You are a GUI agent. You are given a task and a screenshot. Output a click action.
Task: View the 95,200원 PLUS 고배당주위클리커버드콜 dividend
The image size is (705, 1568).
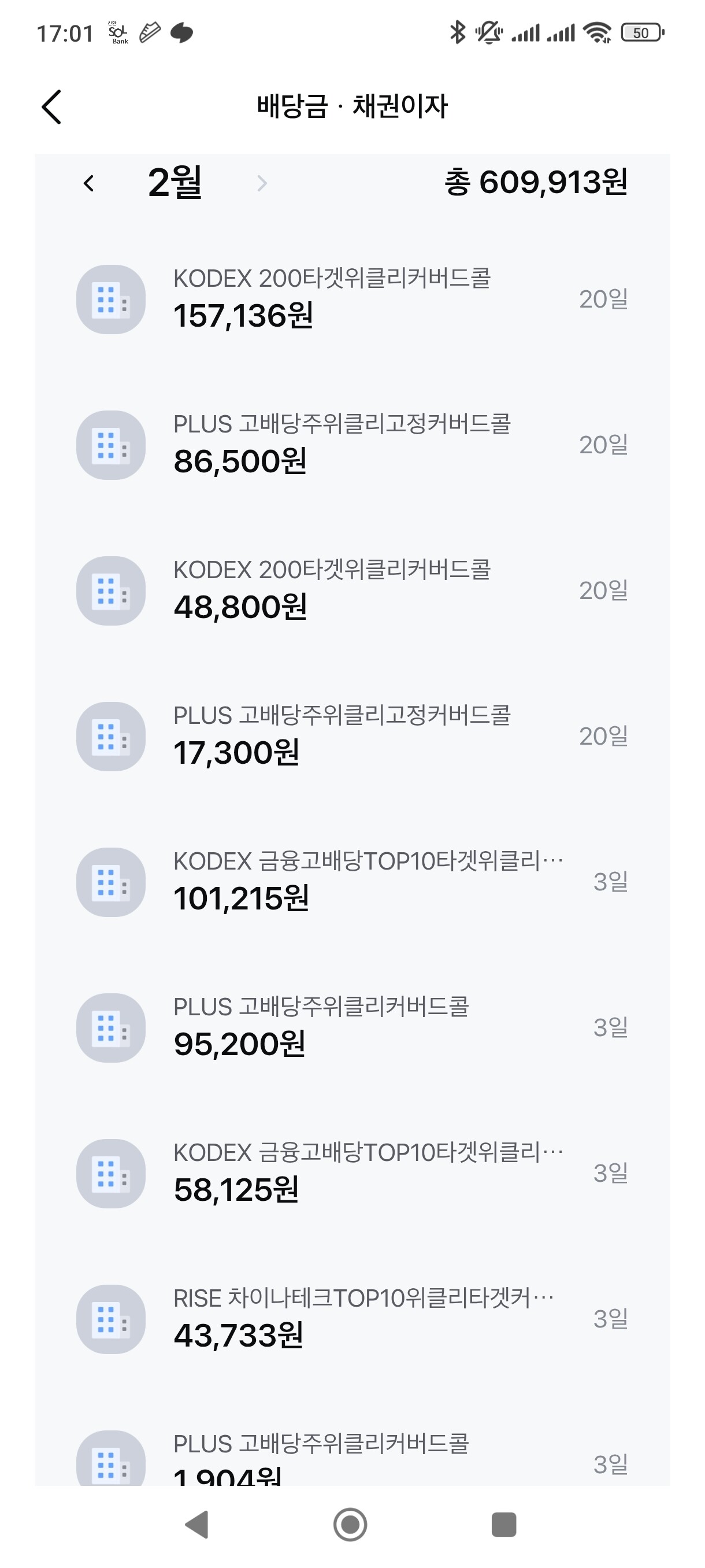pos(351,1027)
